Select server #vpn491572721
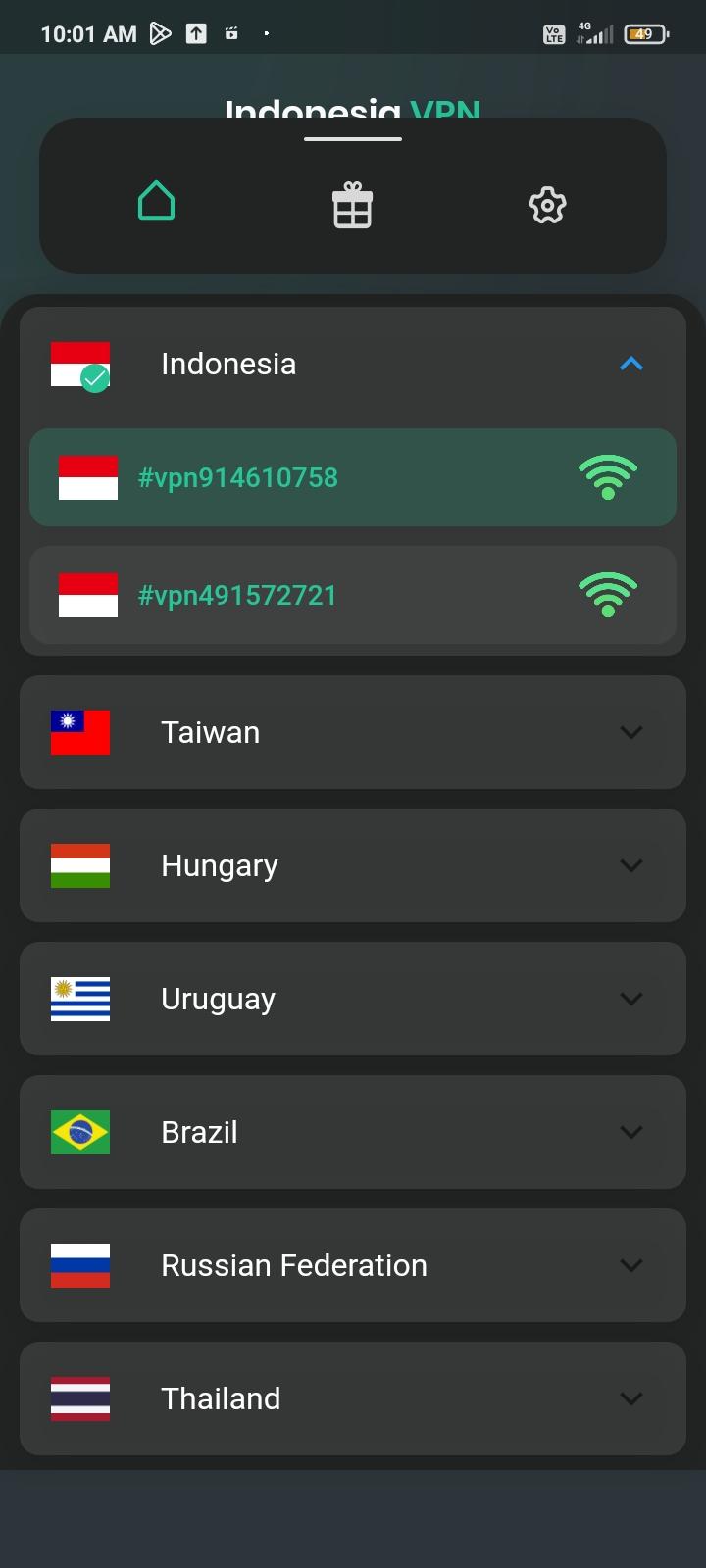The image size is (706, 1568). (353, 595)
